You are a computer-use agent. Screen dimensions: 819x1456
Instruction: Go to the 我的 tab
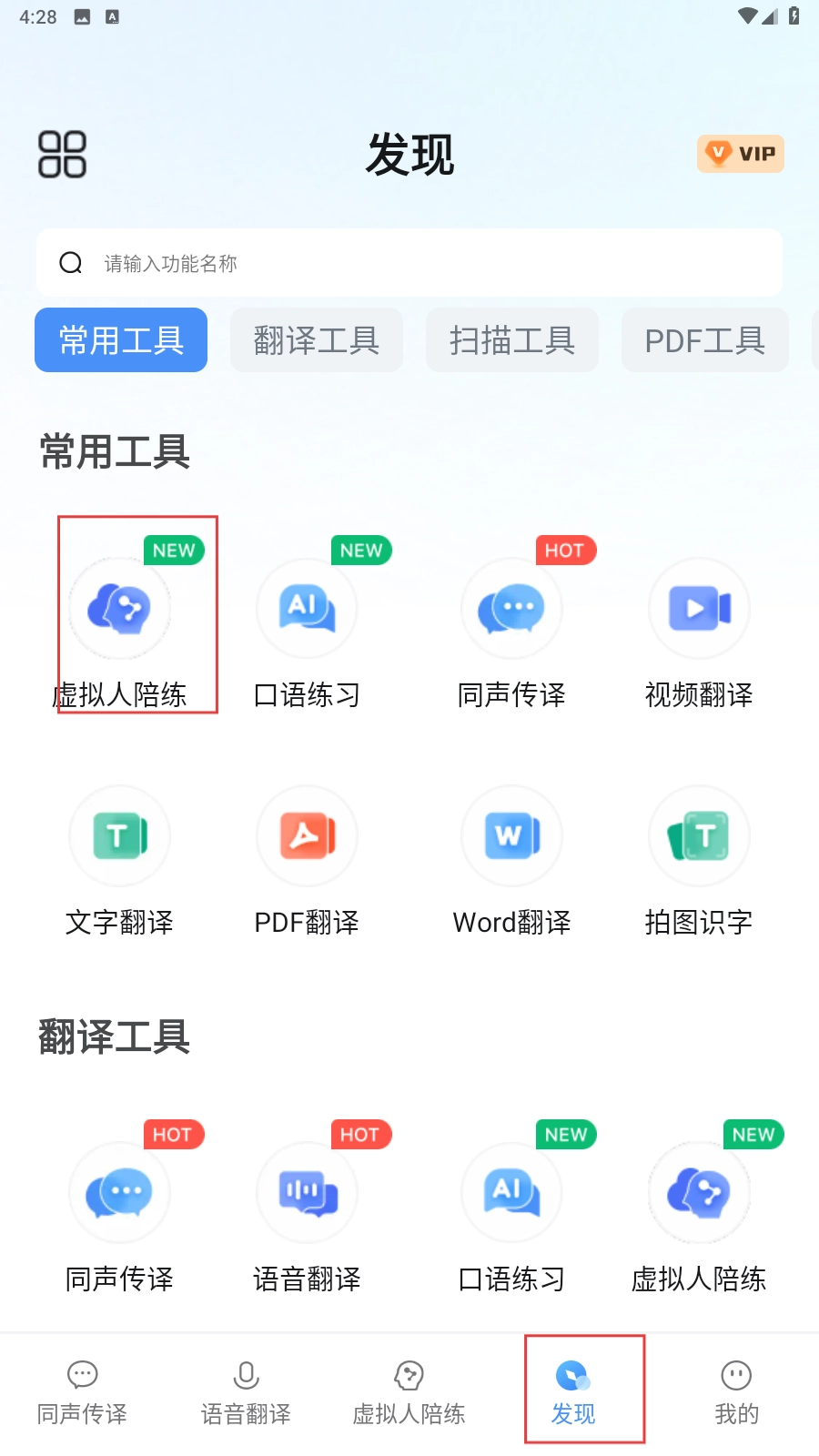click(736, 1392)
